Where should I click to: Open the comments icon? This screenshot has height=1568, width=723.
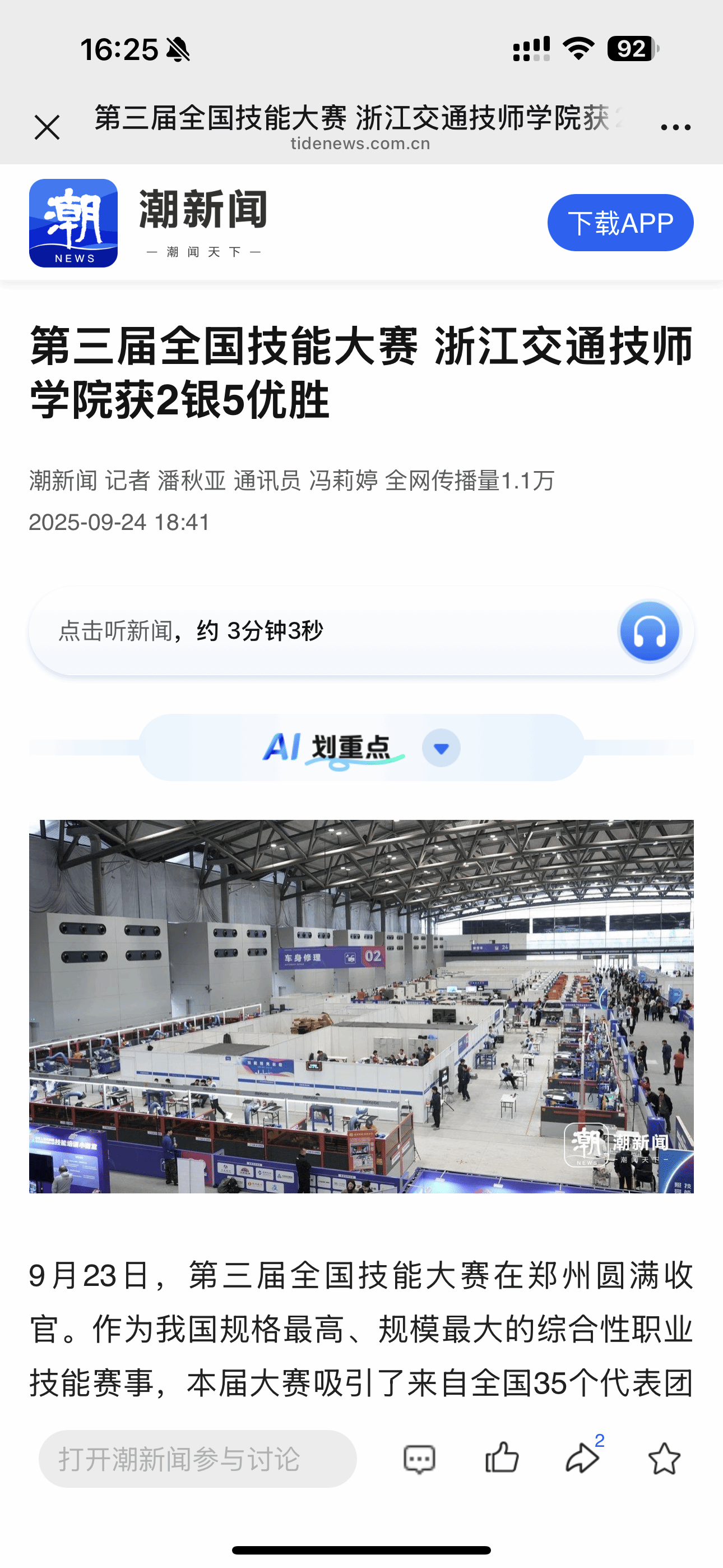[x=419, y=1459]
